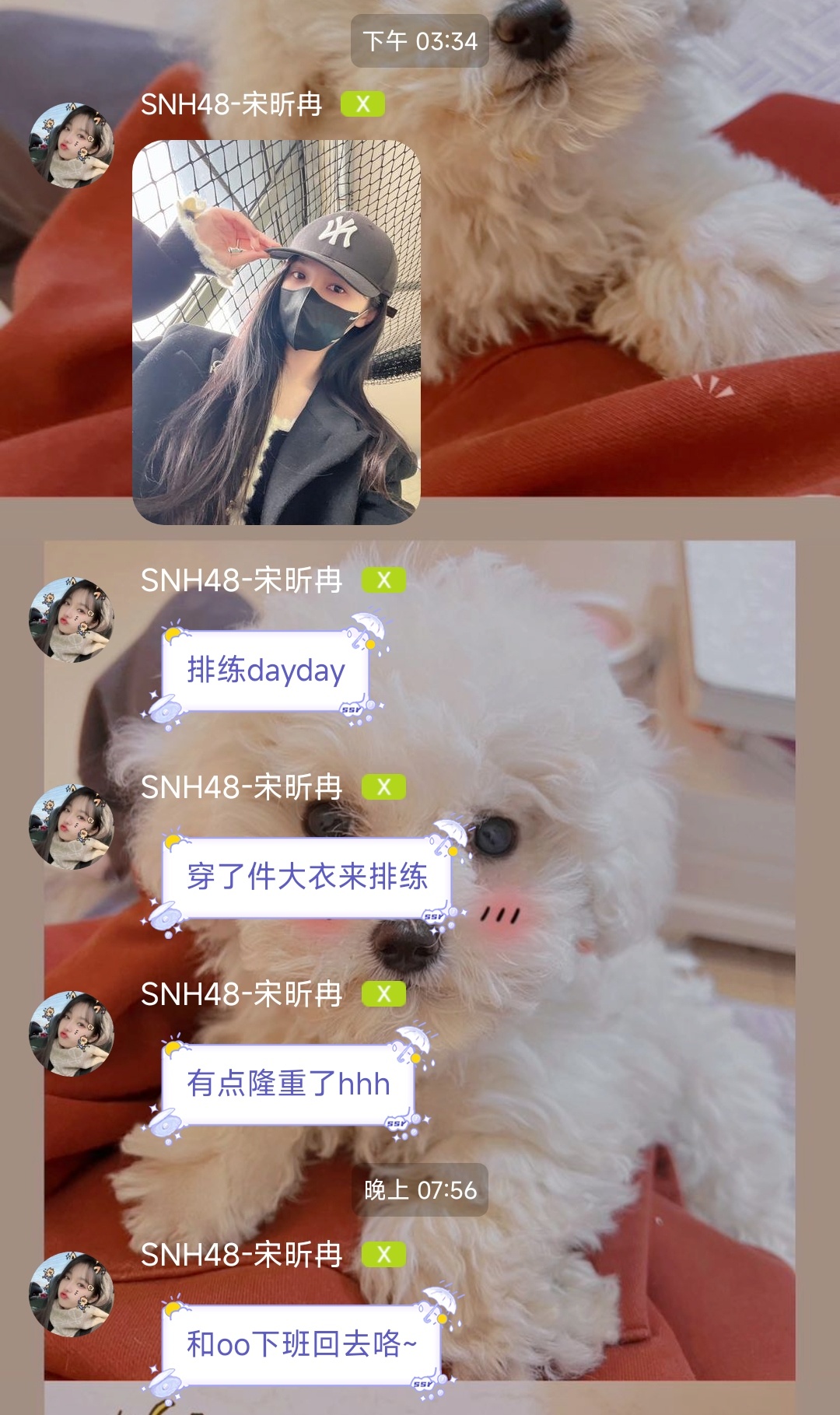Open the photo message of masked girl

click(276, 332)
